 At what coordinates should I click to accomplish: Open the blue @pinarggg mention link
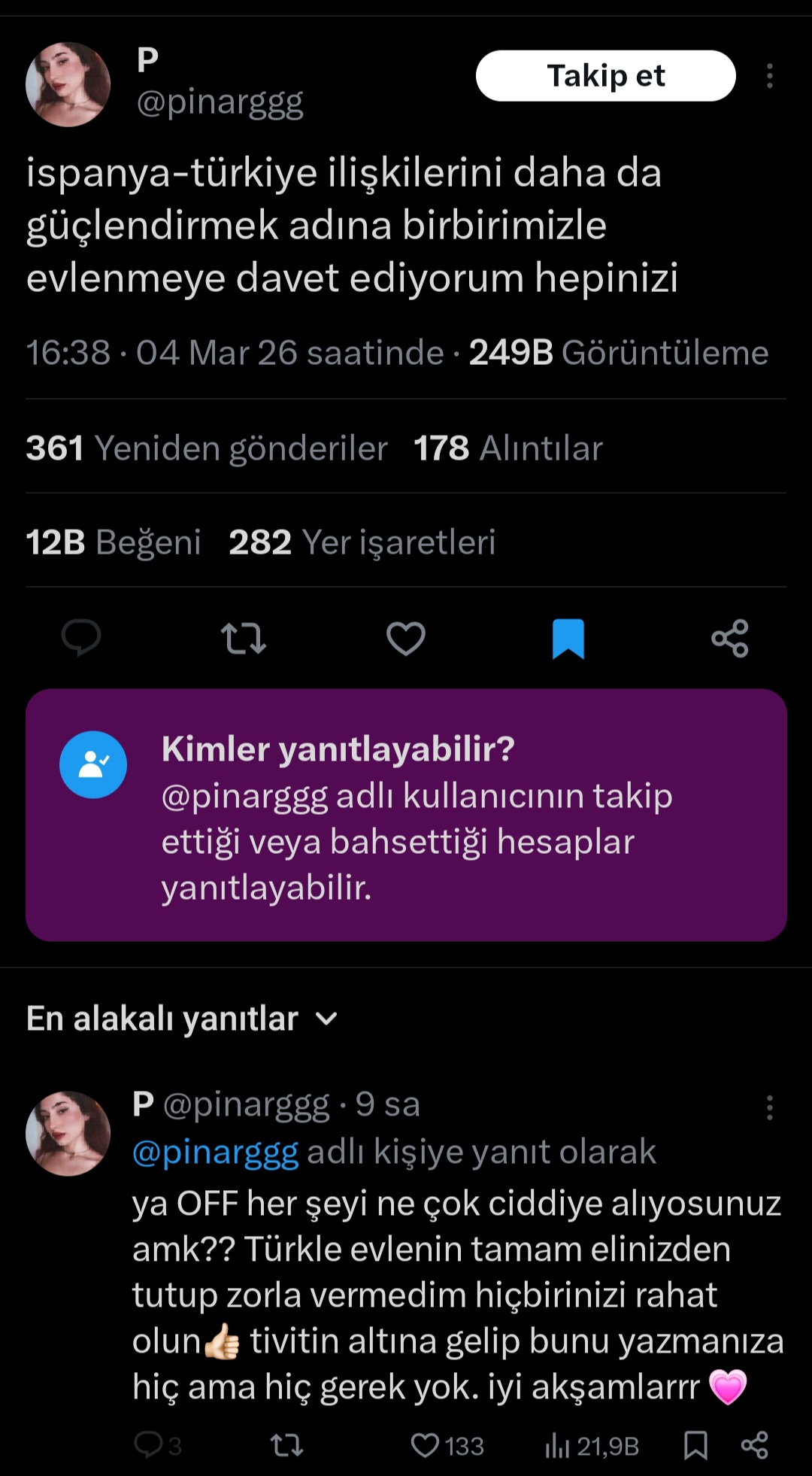(216, 1153)
